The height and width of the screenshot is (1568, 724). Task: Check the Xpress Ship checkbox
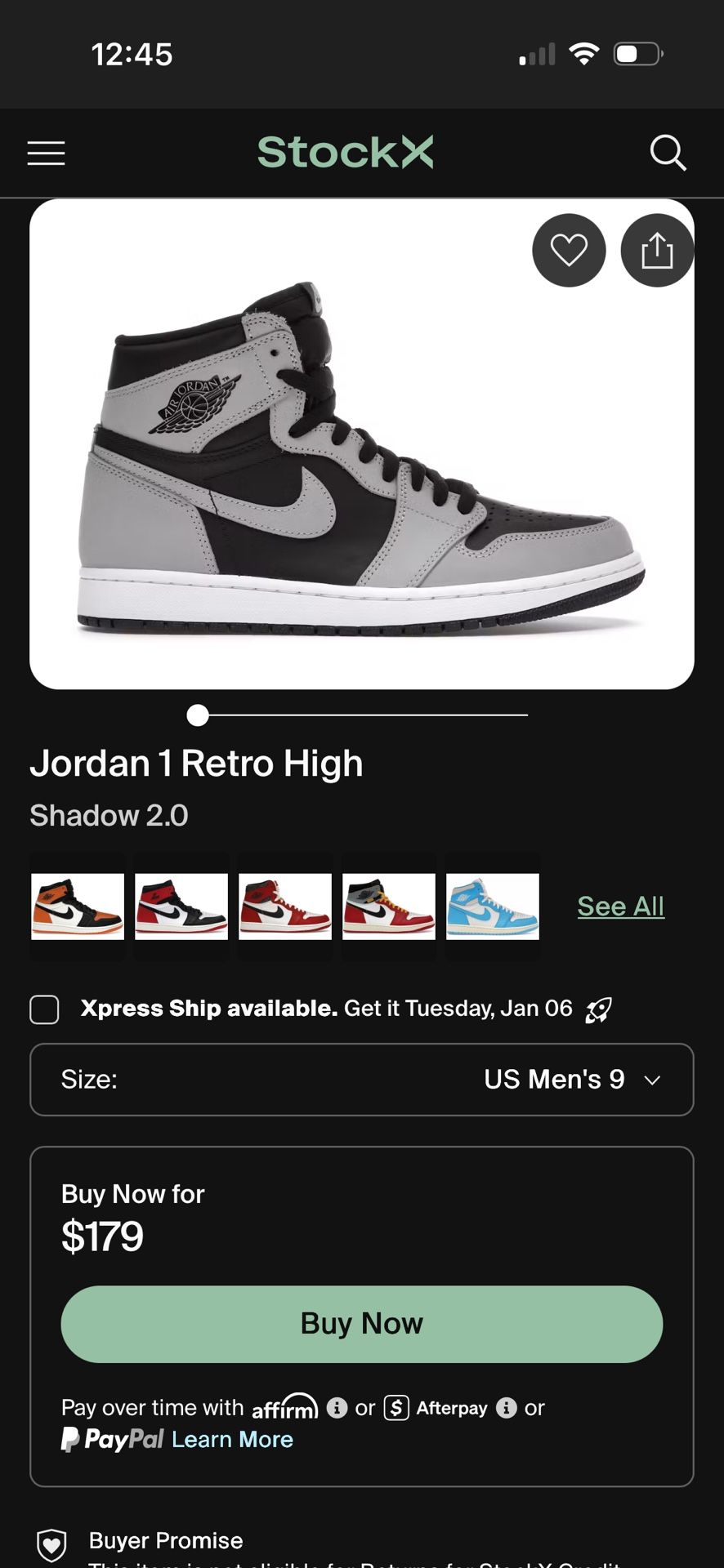pyautogui.click(x=44, y=1009)
